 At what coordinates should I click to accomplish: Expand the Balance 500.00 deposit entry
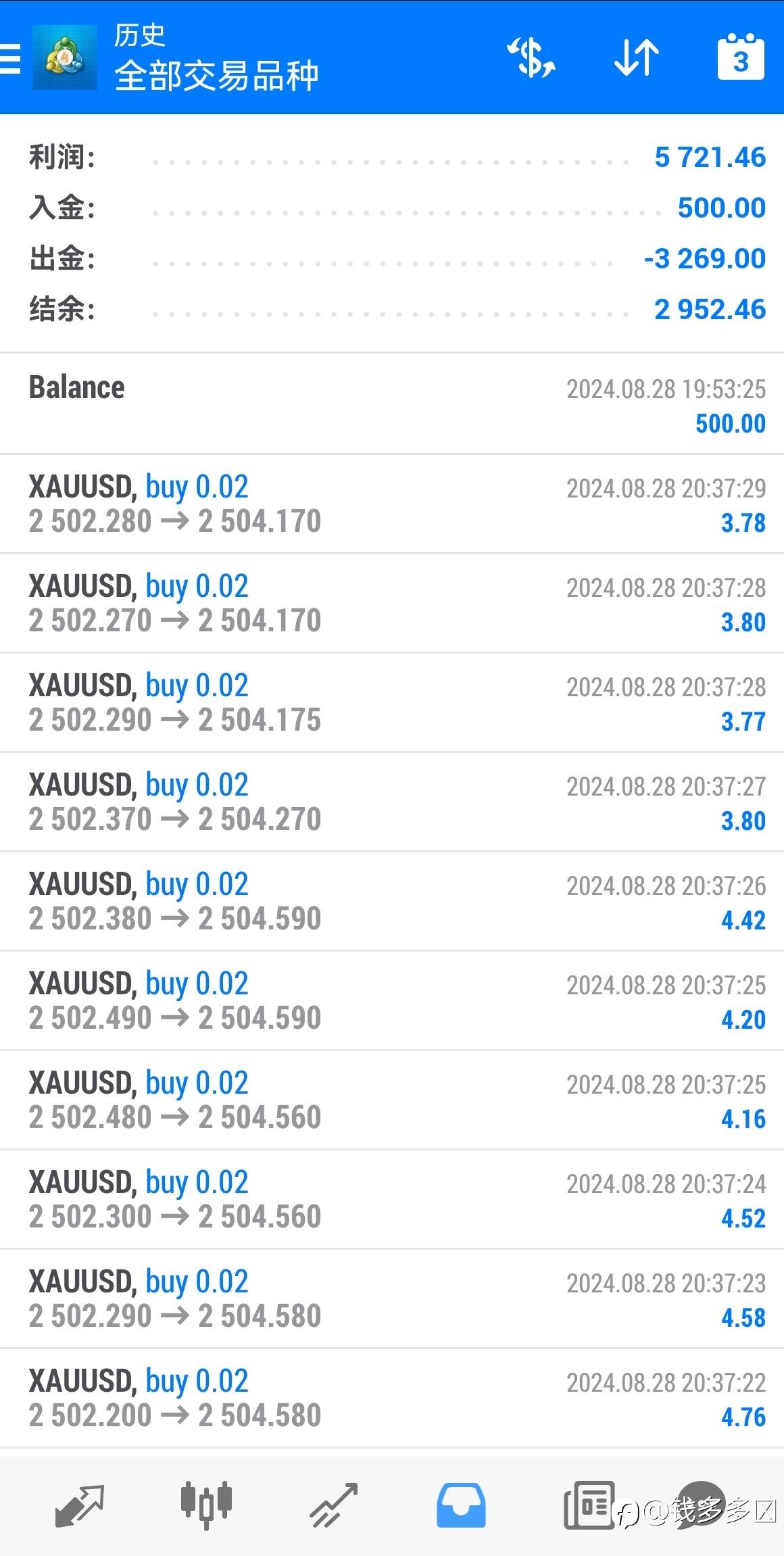pyautogui.click(x=392, y=404)
